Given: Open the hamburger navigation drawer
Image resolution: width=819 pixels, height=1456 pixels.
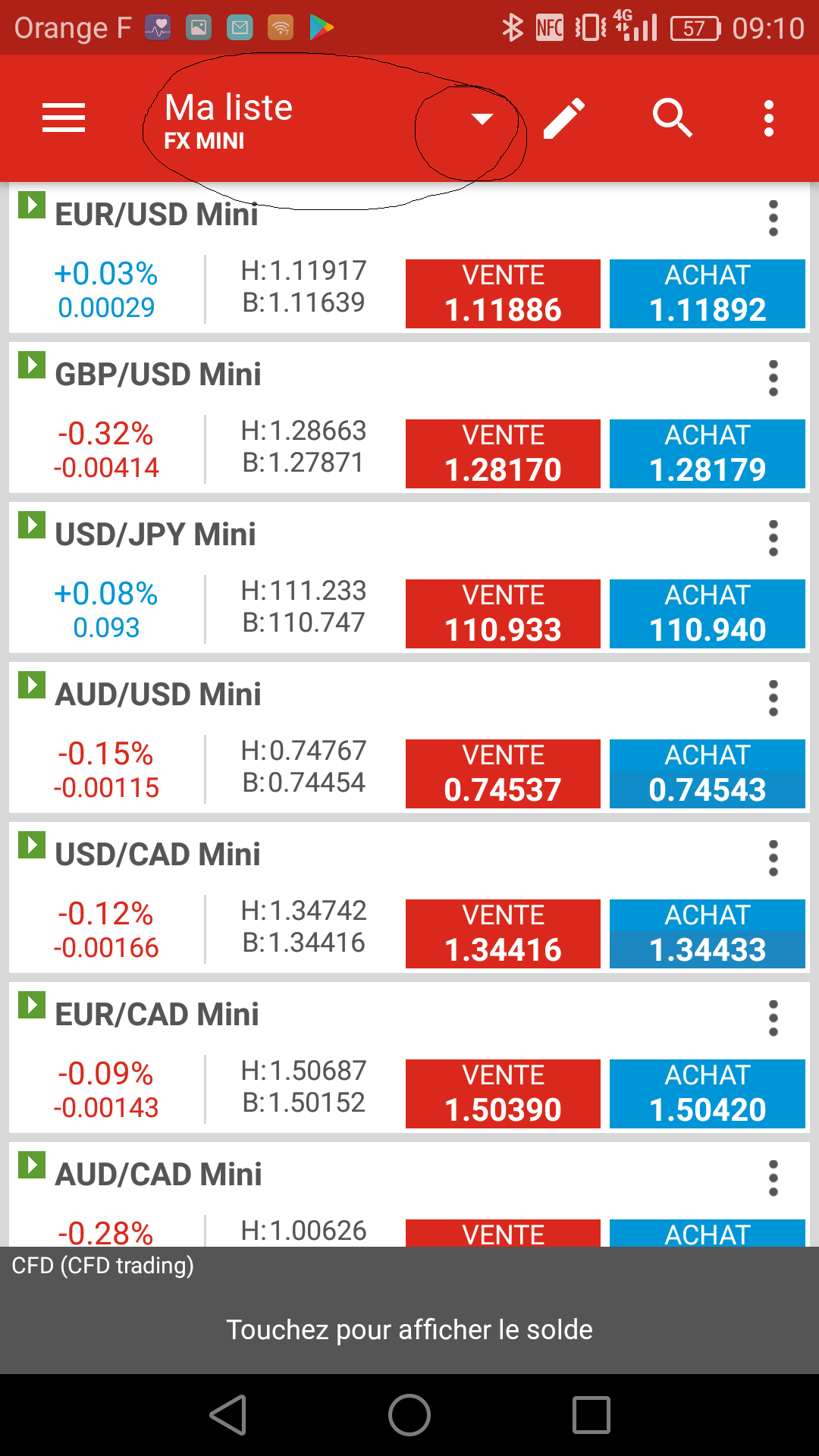Looking at the screenshot, I should point(64,118).
